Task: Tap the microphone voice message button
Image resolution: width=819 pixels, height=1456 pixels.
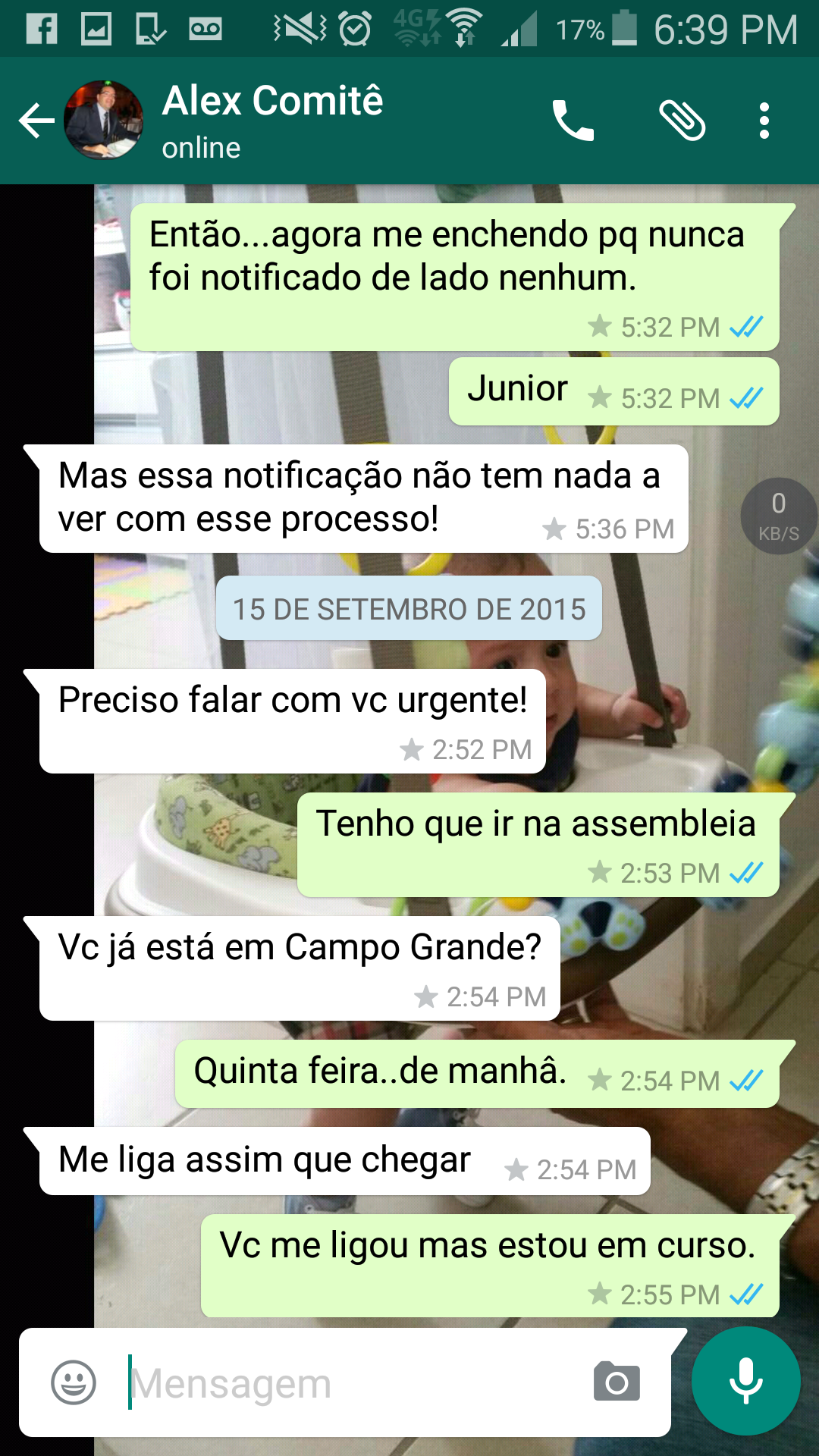Action: pyautogui.click(x=745, y=1381)
